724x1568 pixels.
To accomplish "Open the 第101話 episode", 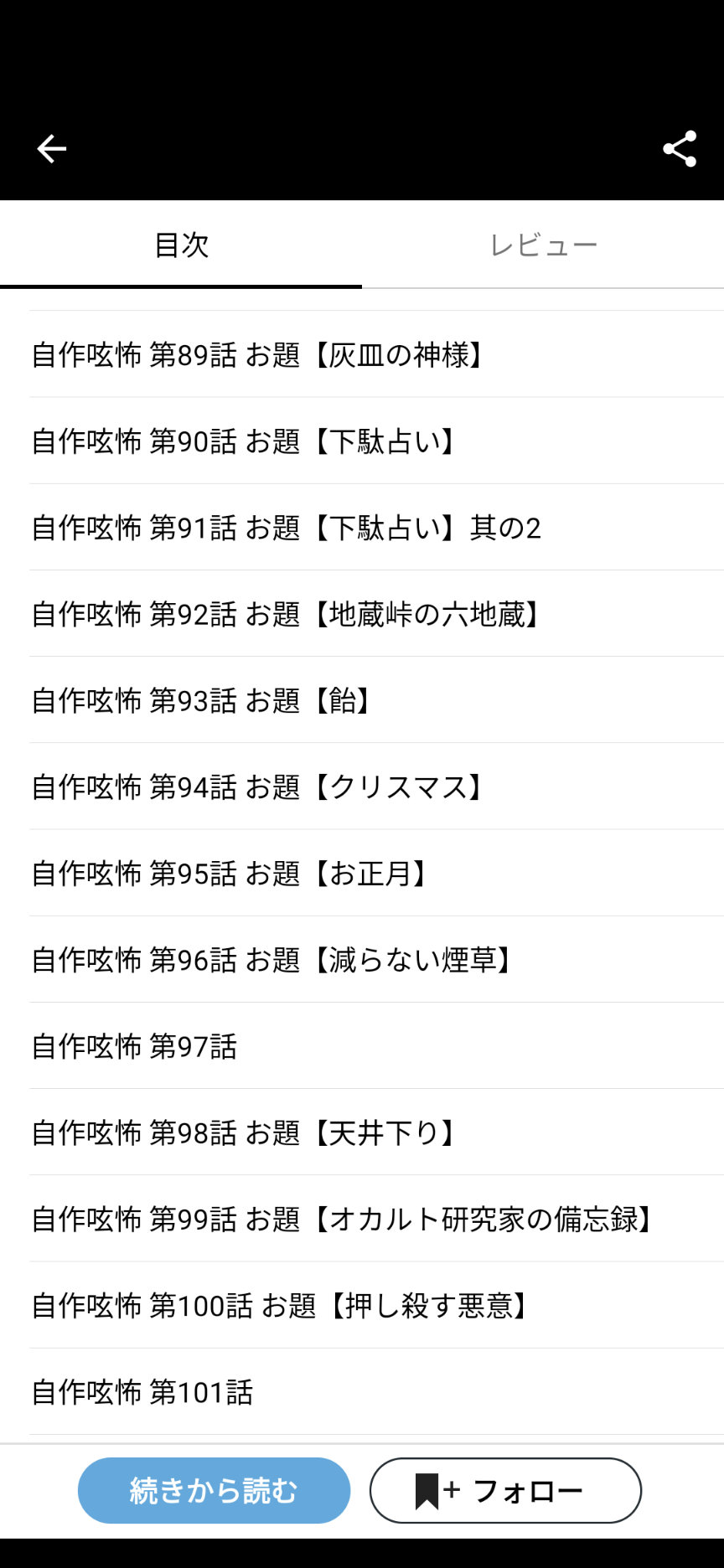I will pyautogui.click(x=142, y=1392).
